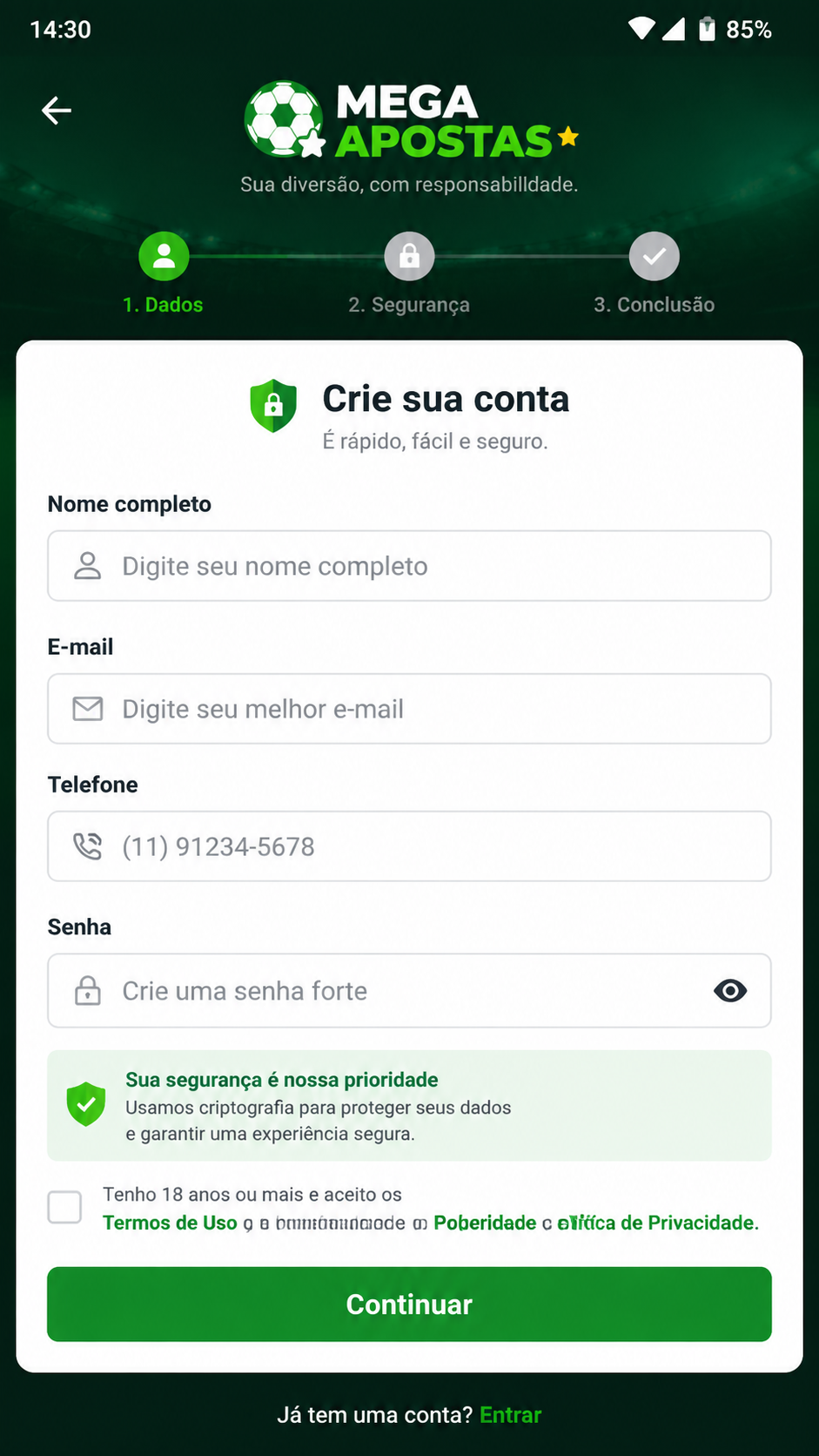
Task: Open the Privacidade policy link
Action: [x=658, y=1223]
